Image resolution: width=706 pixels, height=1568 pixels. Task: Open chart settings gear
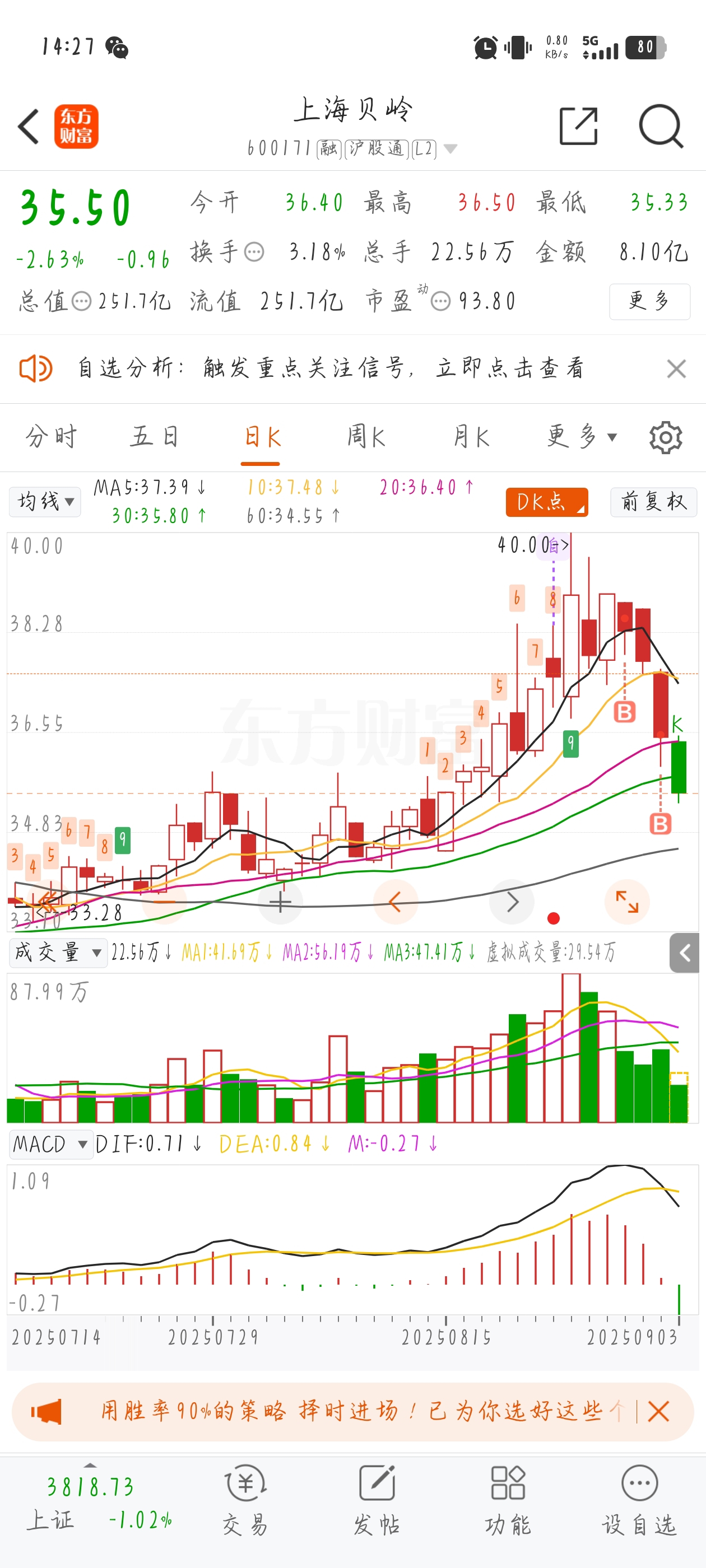coord(665,437)
